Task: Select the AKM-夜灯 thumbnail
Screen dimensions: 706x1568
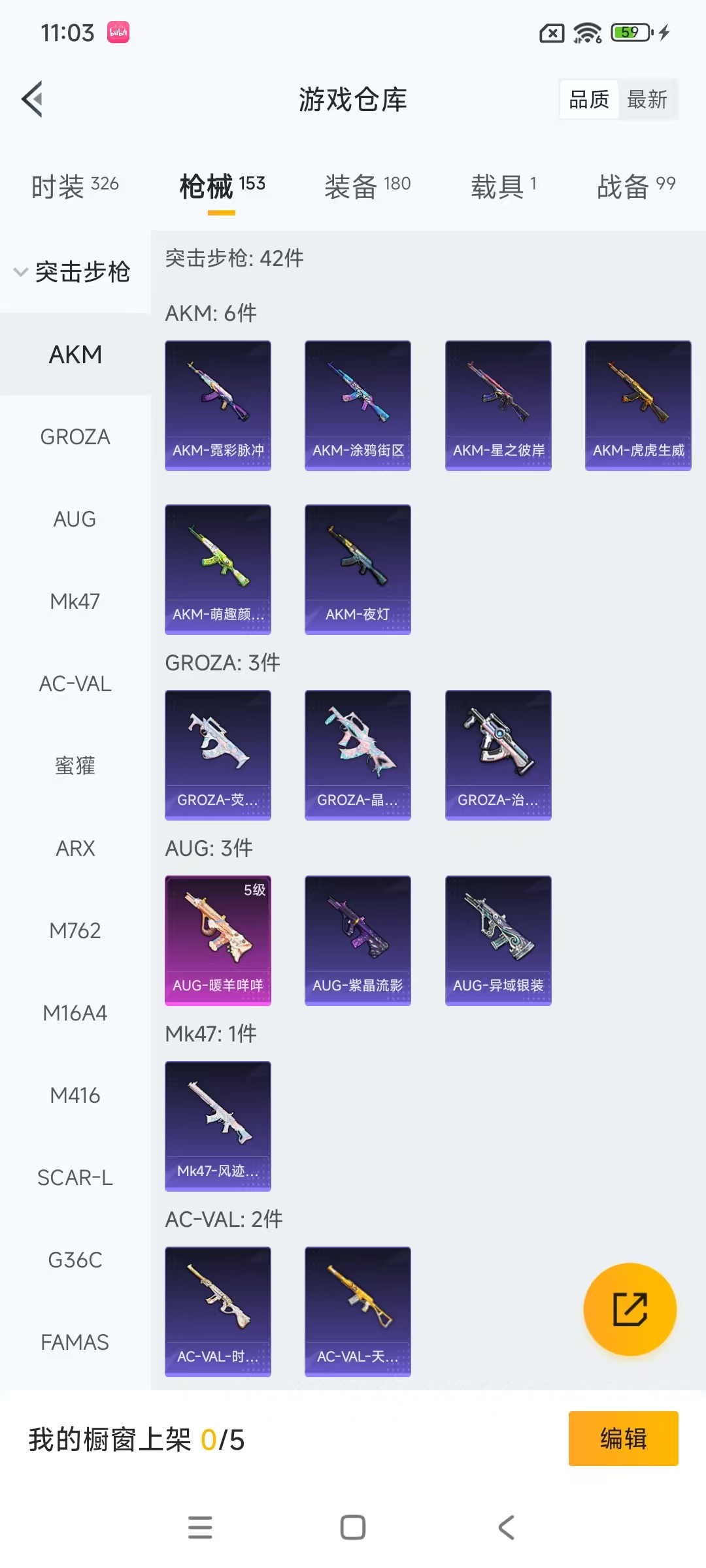Action: (x=358, y=568)
